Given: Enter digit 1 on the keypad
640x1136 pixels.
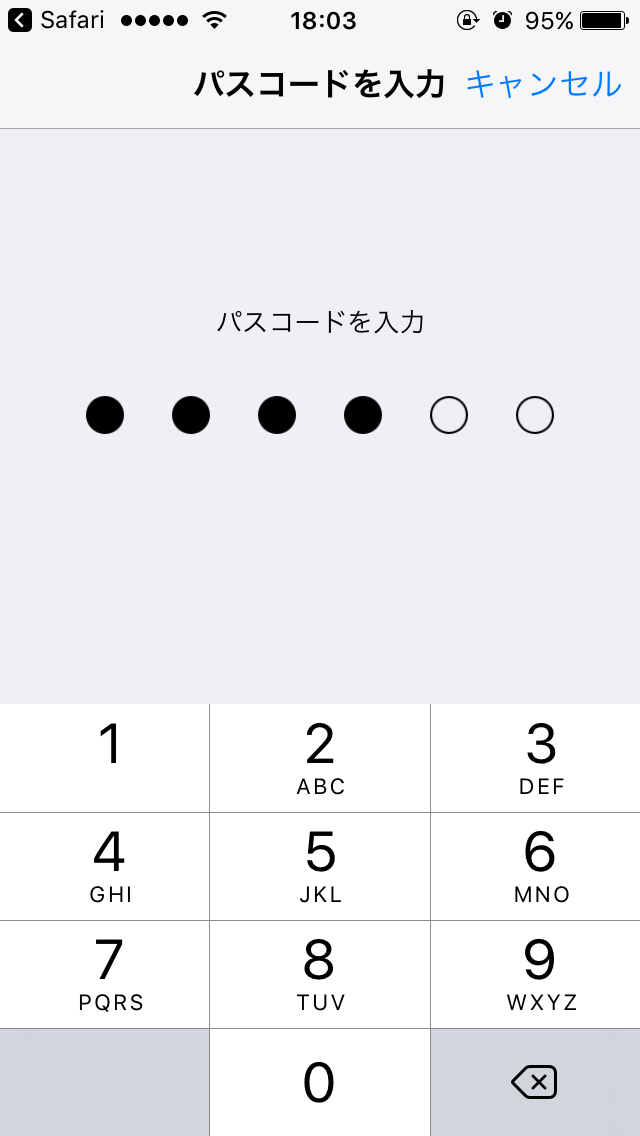Looking at the screenshot, I should 104,758.
